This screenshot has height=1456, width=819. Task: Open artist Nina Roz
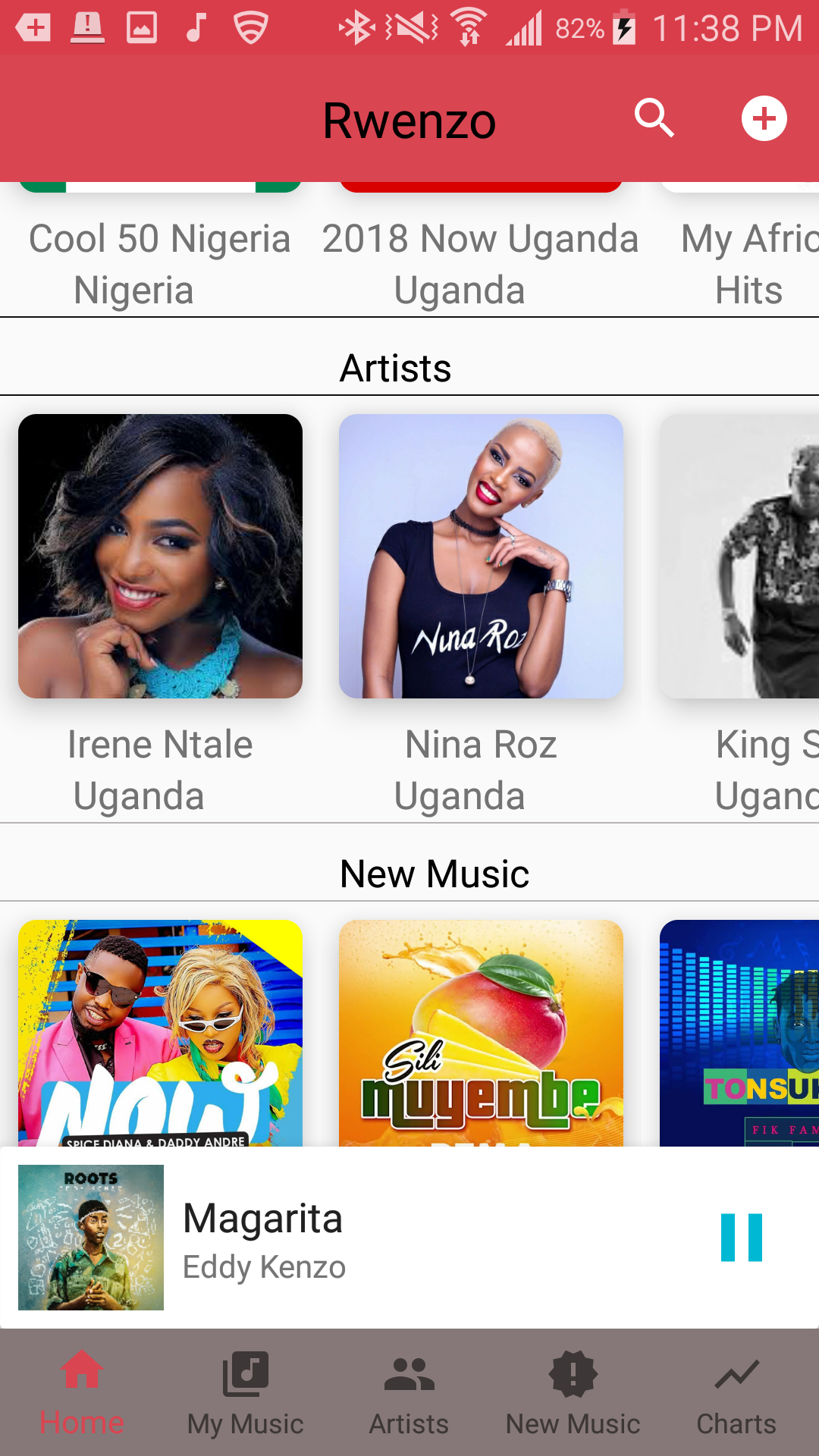(481, 556)
